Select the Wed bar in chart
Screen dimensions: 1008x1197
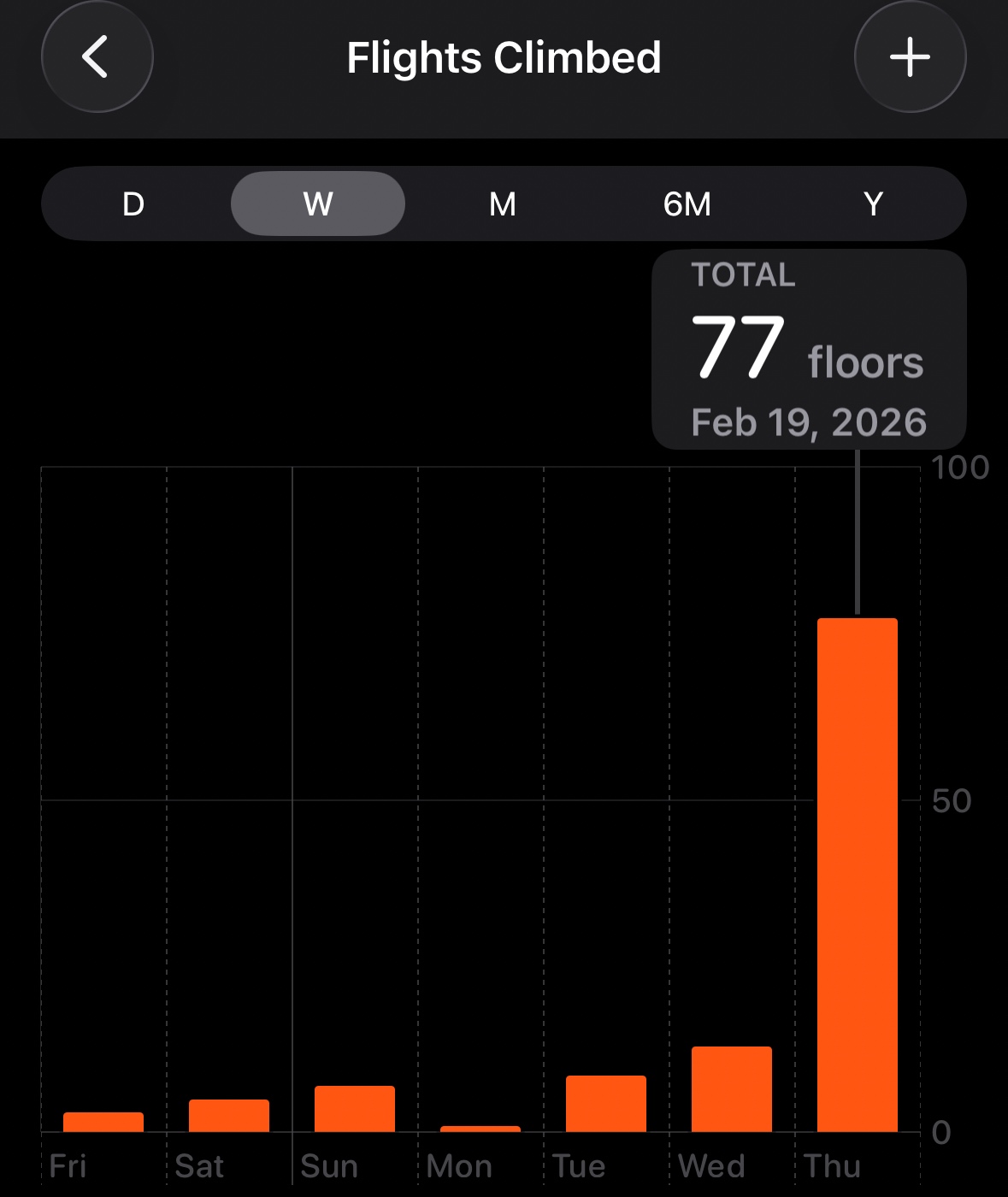(x=732, y=1090)
